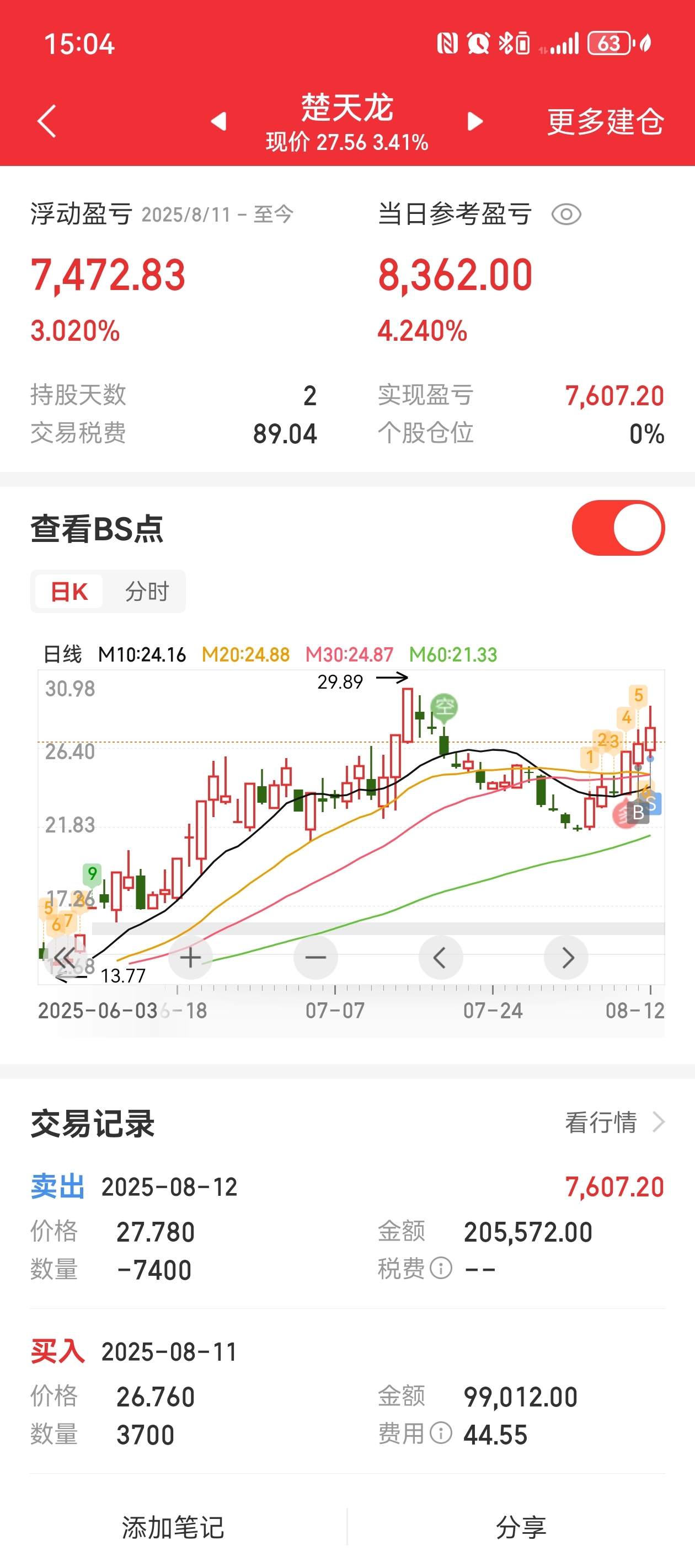Image resolution: width=695 pixels, height=1568 pixels.
Task: Jump to chart start with double-left arrows
Action: 65,958
